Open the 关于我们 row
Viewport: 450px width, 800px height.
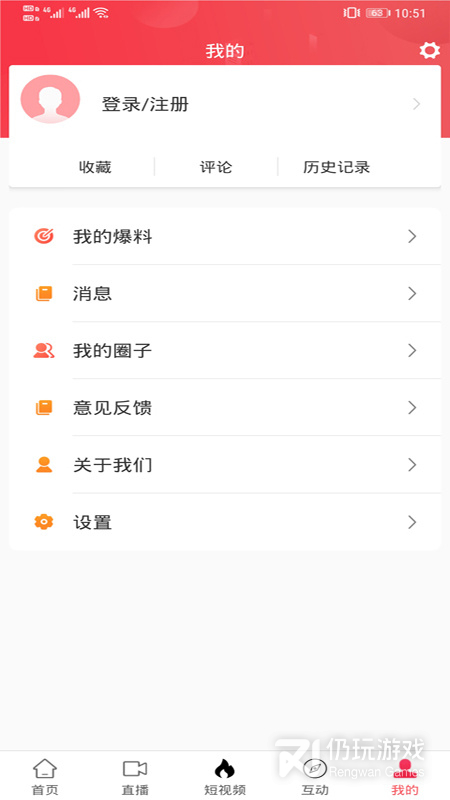(225, 465)
